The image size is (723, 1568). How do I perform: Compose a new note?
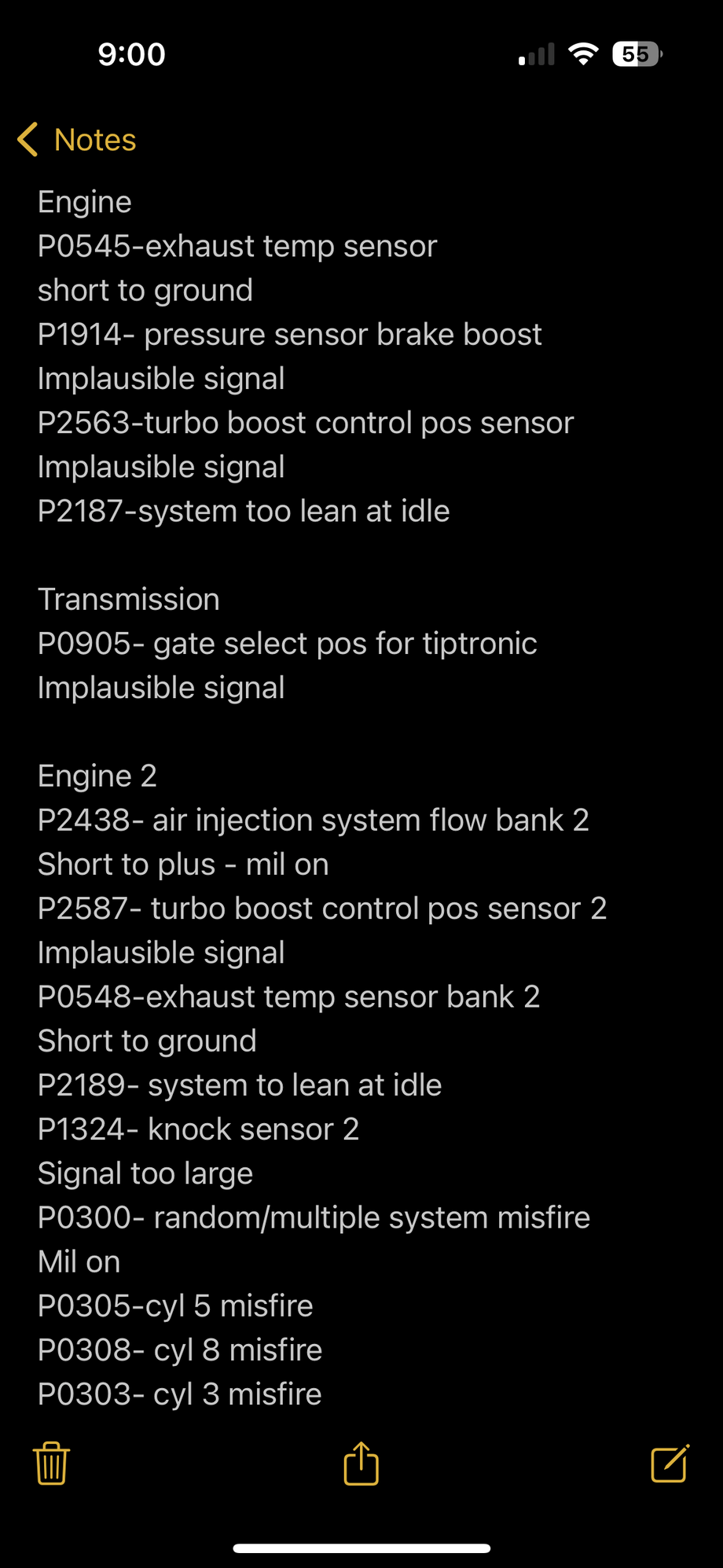coord(670,1463)
